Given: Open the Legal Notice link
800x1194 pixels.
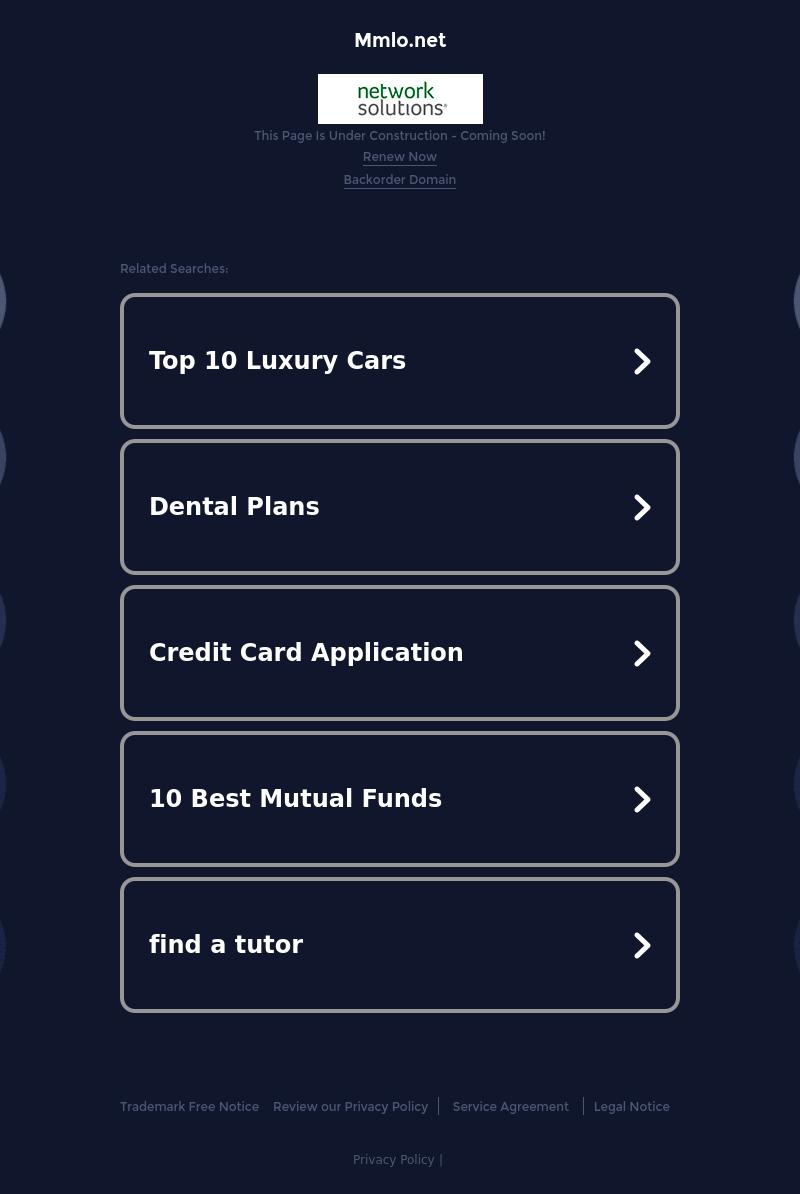Looking at the screenshot, I should [631, 1107].
